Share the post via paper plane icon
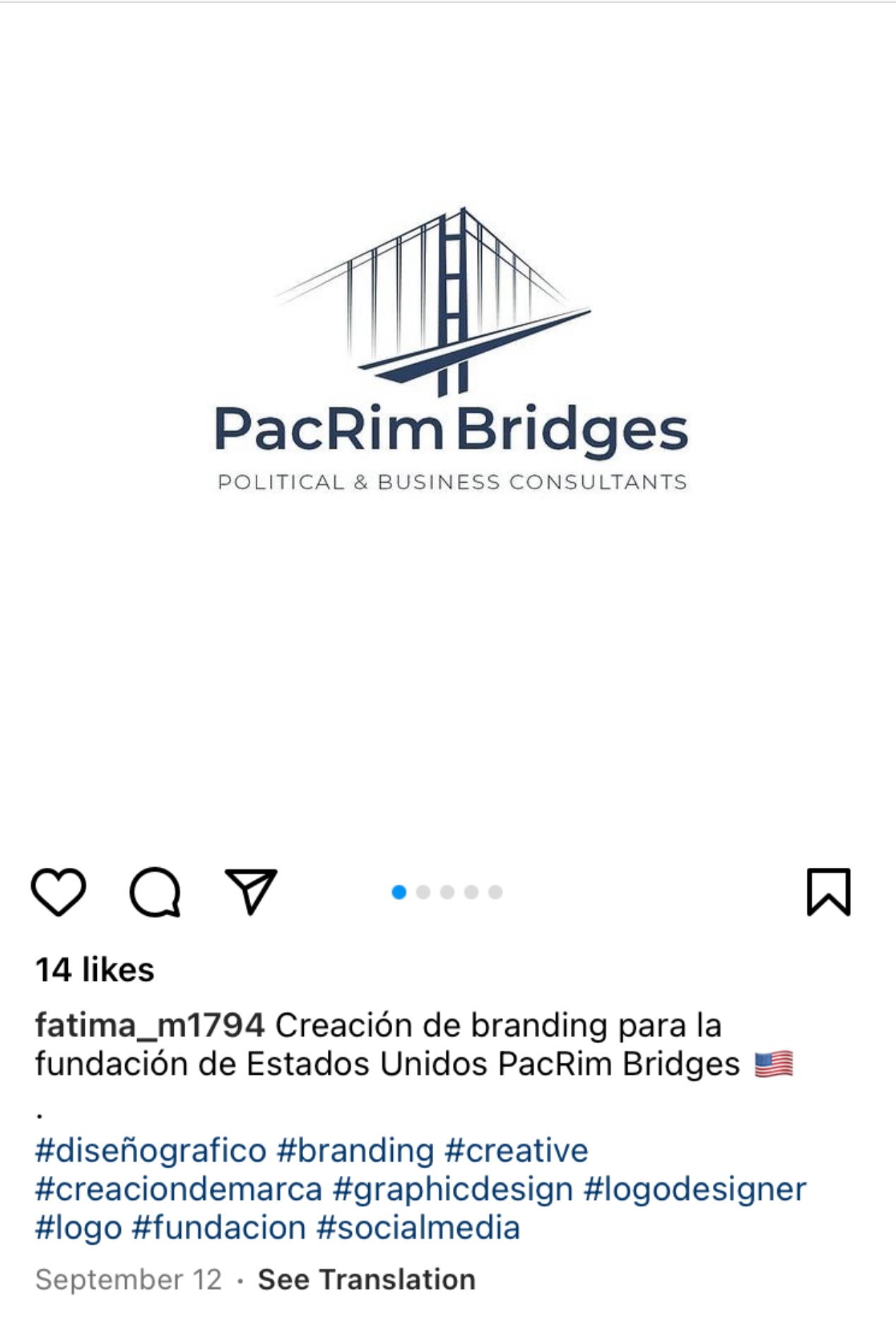The image size is (896, 1328). tap(250, 892)
